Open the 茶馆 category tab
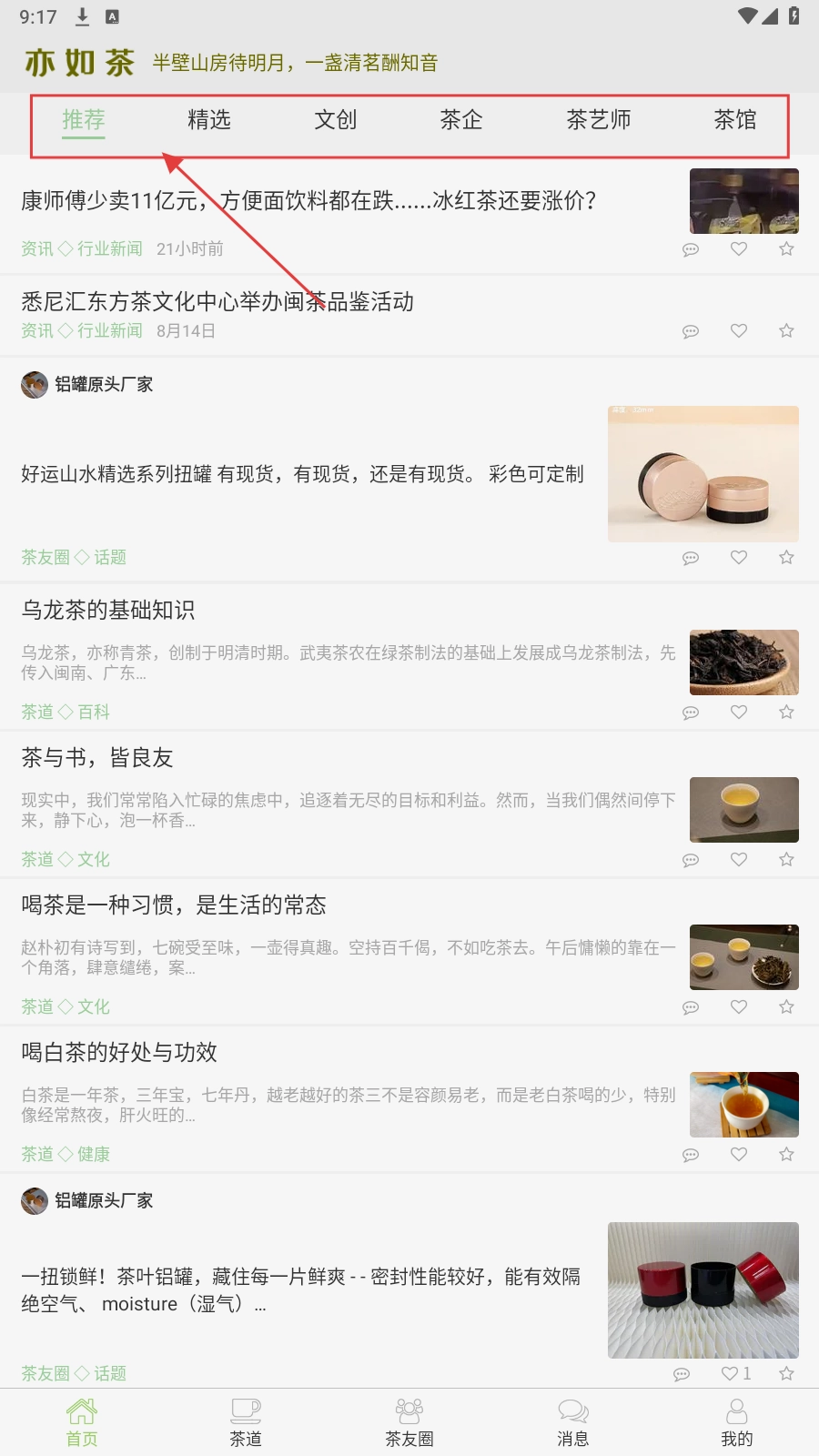Image resolution: width=819 pixels, height=1456 pixels. (735, 119)
